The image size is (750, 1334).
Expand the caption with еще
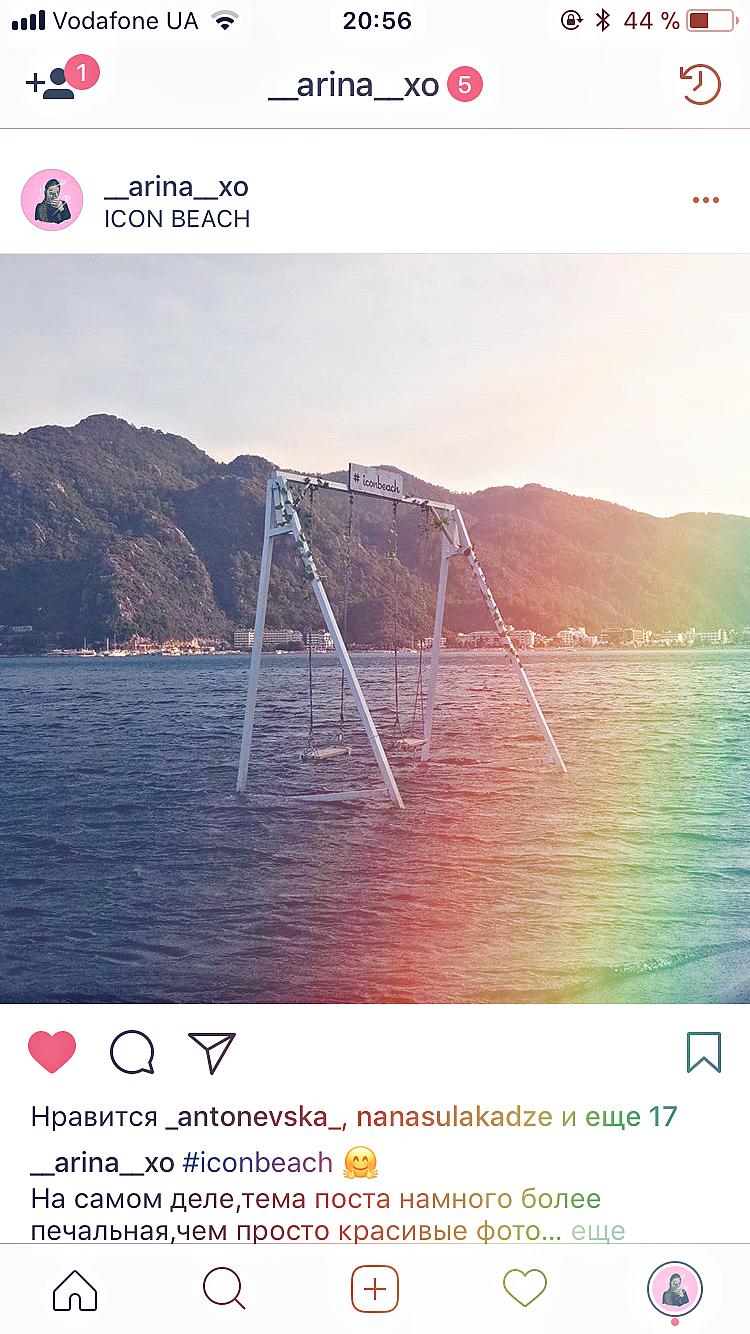coord(598,1231)
